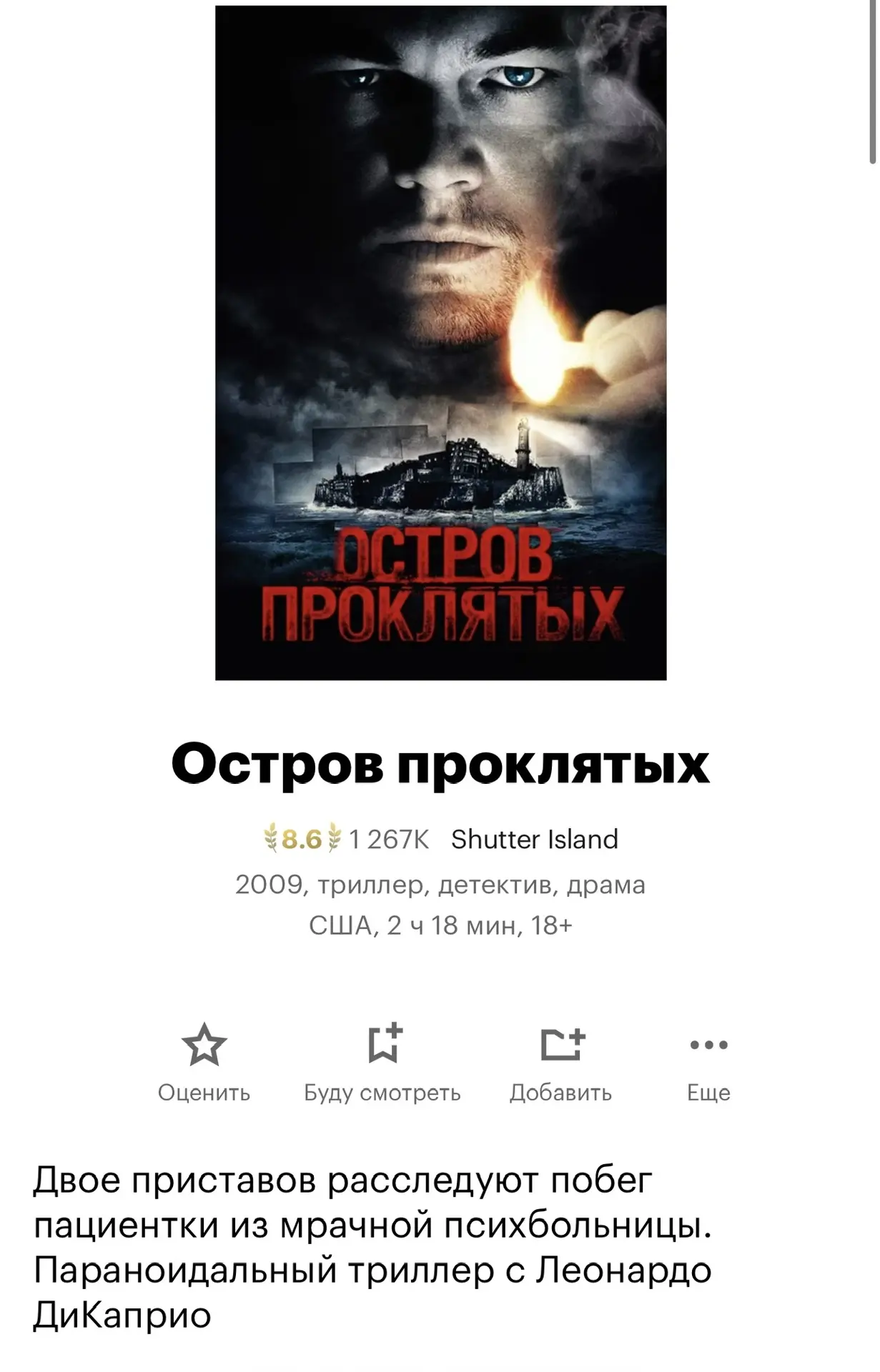Tap Добавить to add to a folder
Screen dimensions: 880x1372
(x=561, y=1061)
